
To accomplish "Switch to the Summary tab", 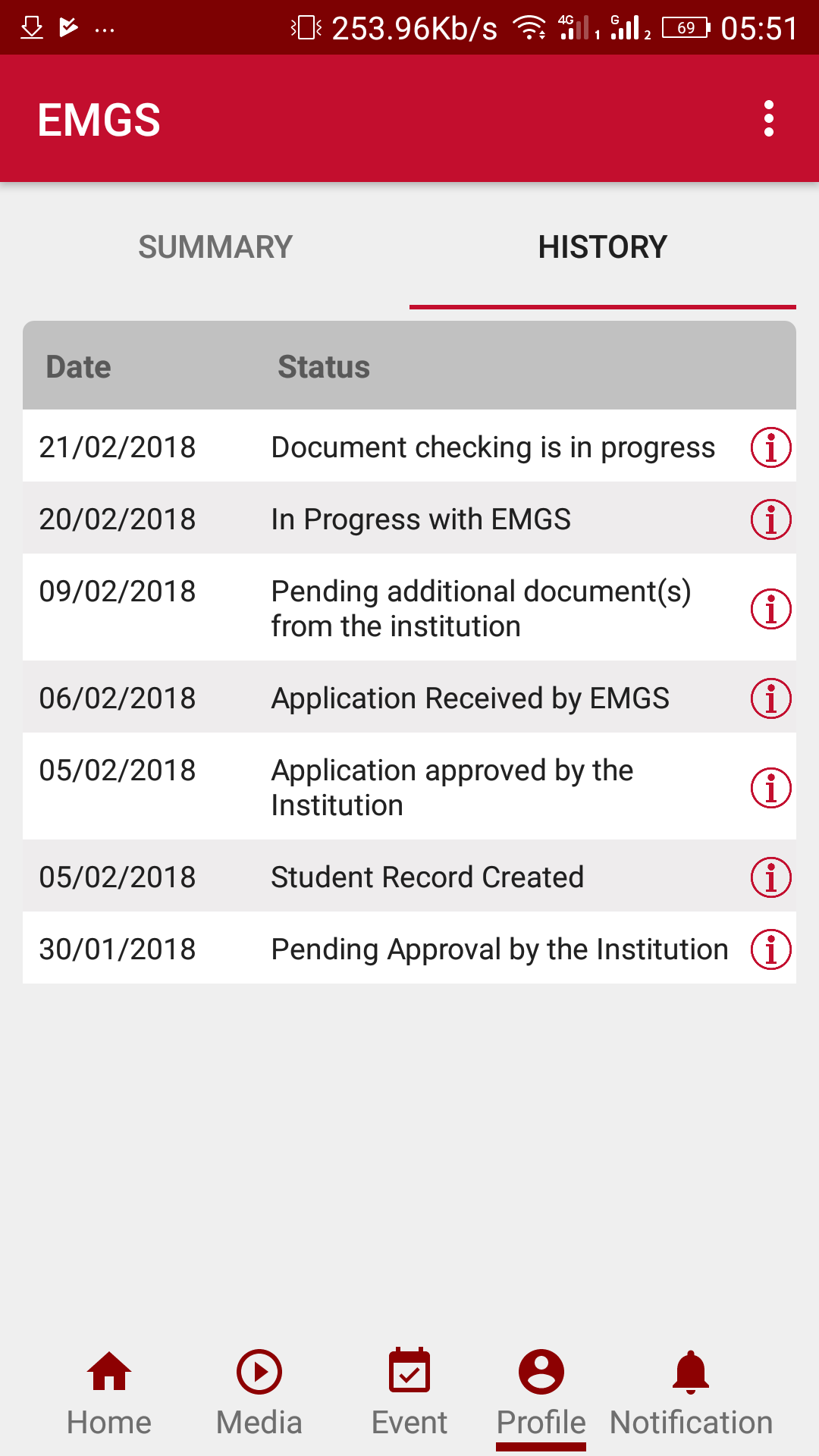I will tap(215, 247).
